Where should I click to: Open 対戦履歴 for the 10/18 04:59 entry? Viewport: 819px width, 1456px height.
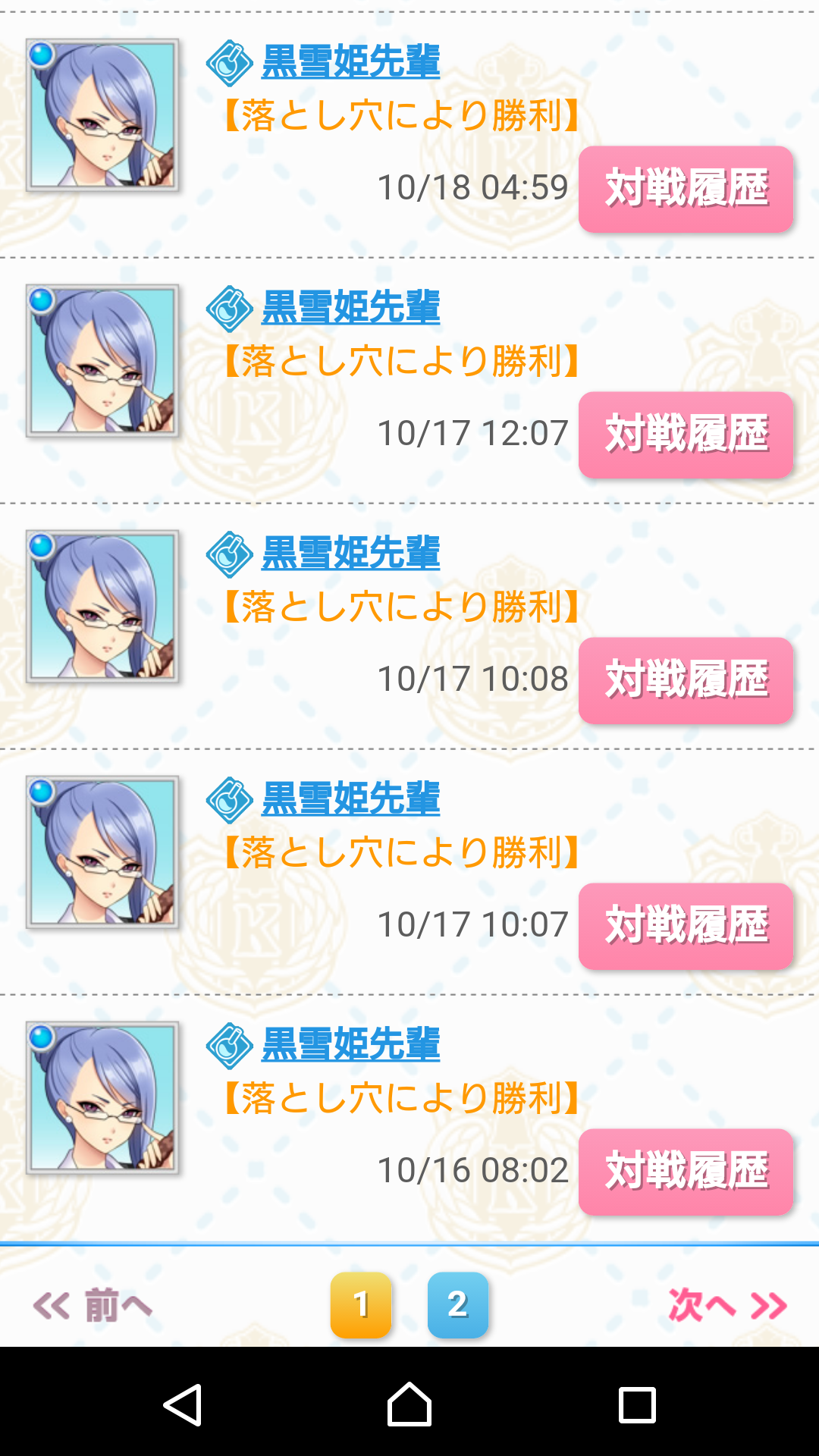click(x=686, y=189)
